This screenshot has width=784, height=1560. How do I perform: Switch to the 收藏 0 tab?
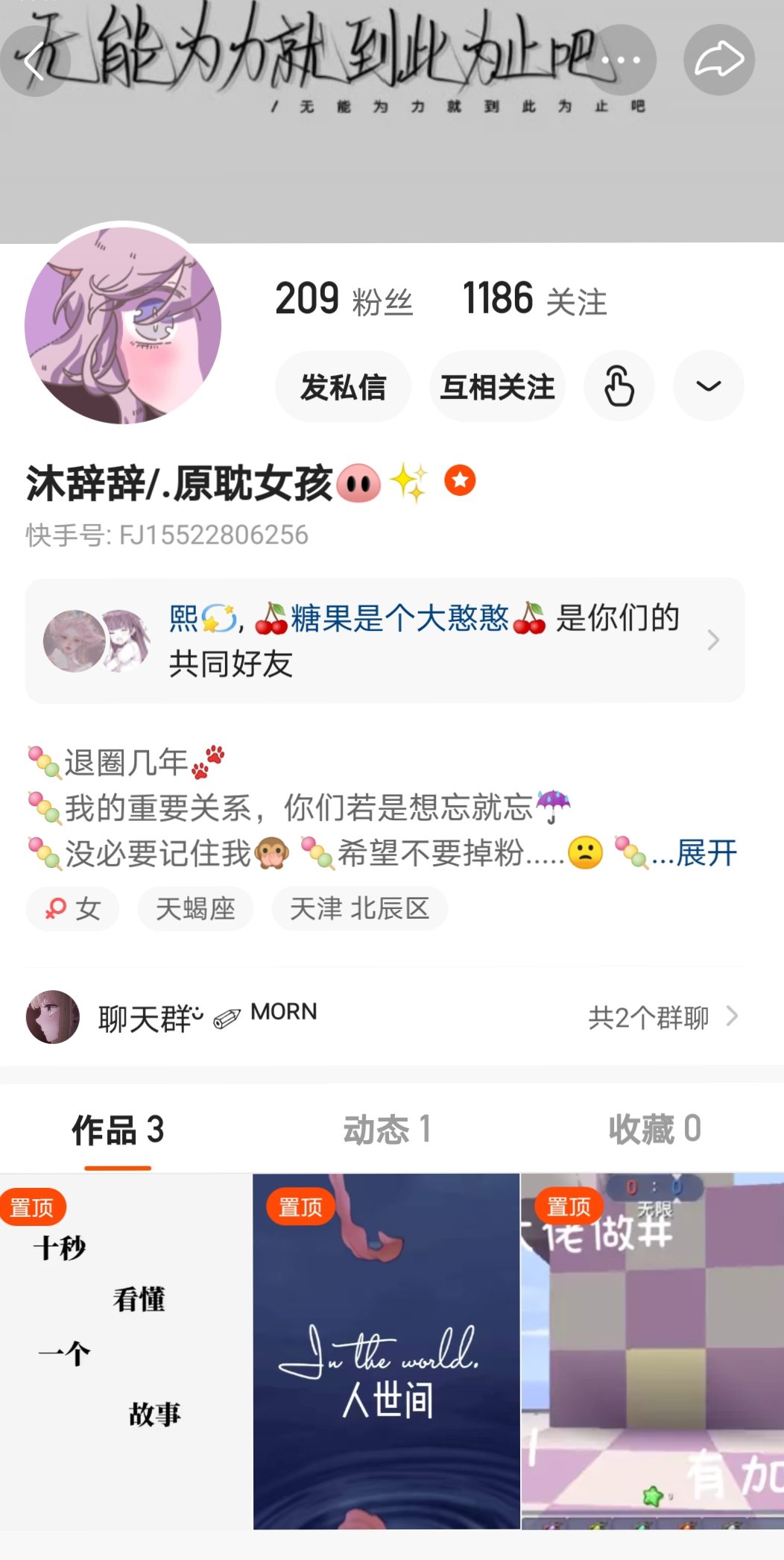point(654,1130)
